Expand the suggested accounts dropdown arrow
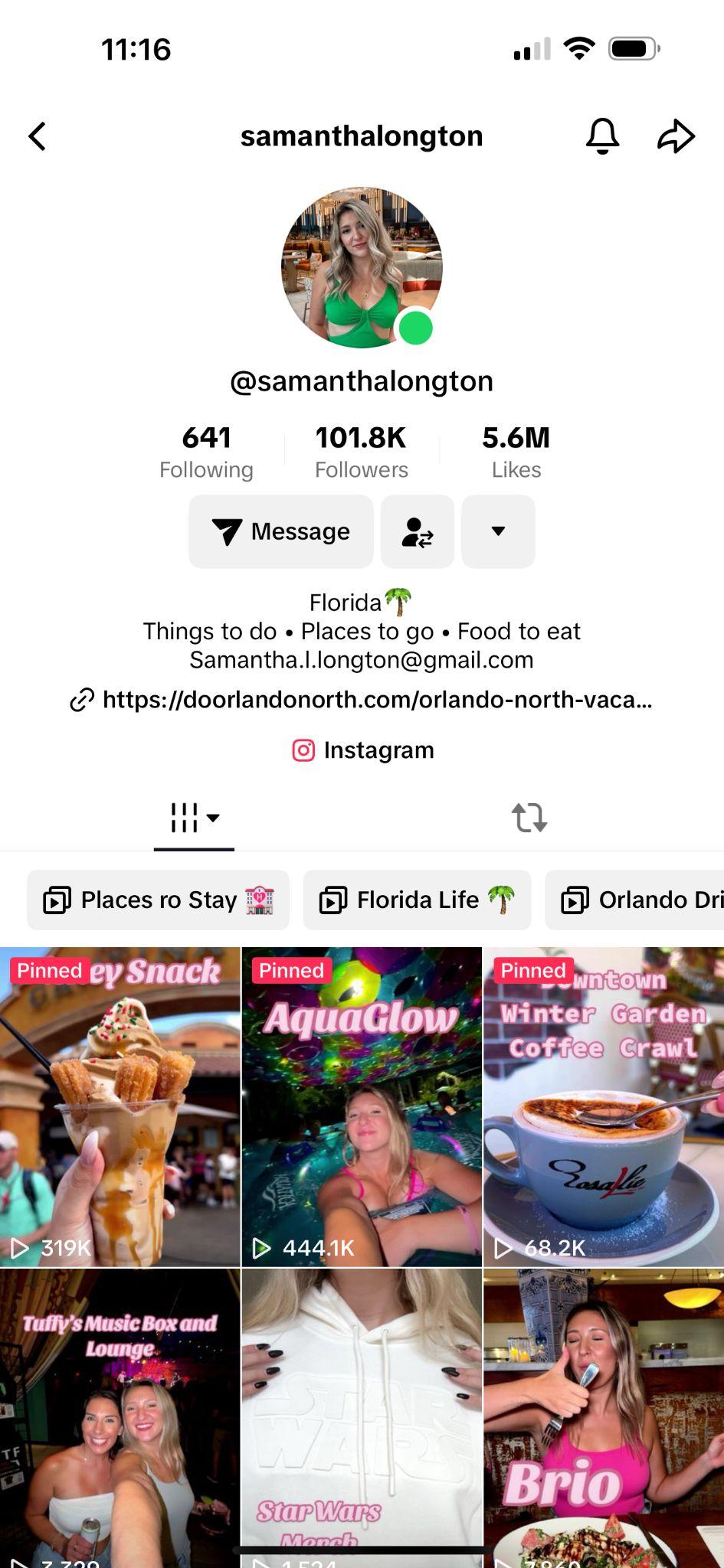The height and width of the screenshot is (1568, 724). (498, 531)
